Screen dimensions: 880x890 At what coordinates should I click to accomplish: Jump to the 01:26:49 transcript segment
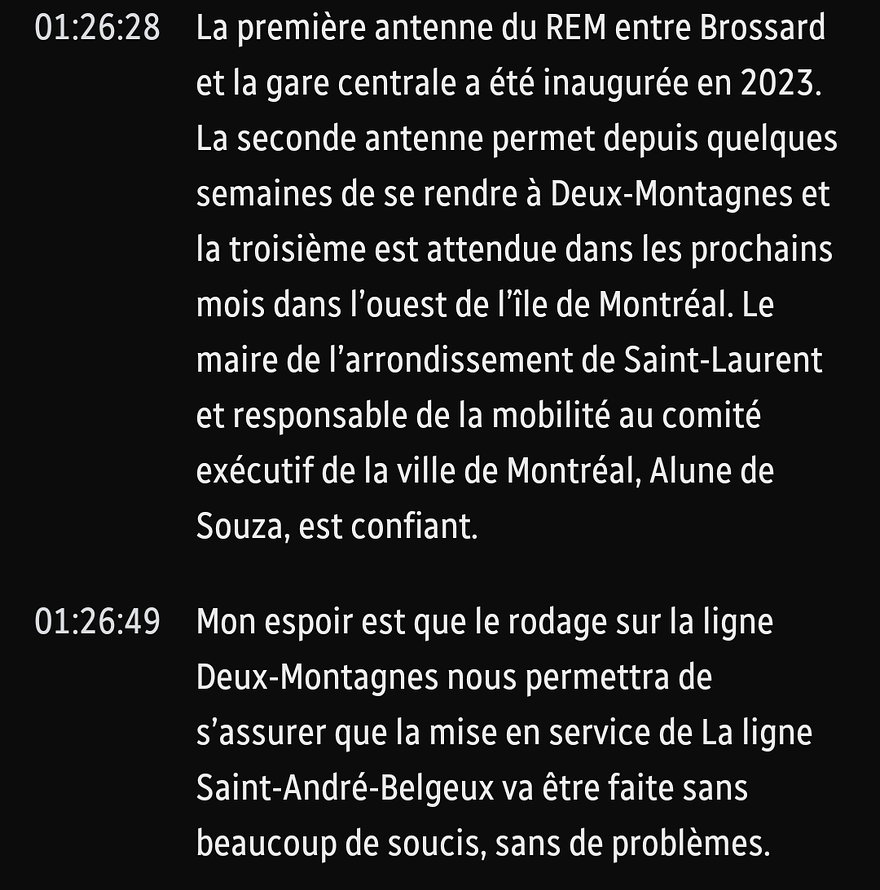[97, 622]
